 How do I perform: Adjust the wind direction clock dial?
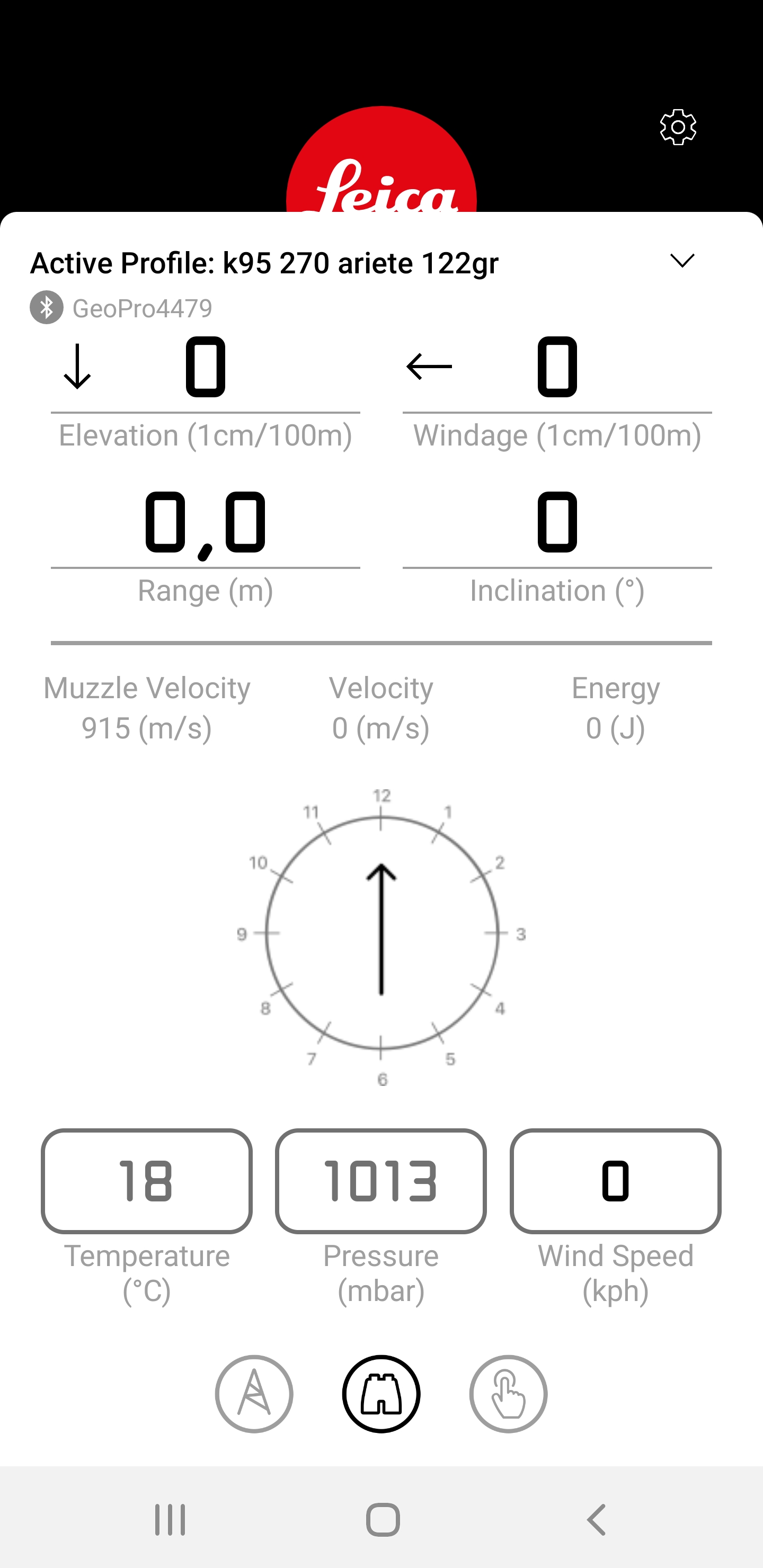[382, 934]
